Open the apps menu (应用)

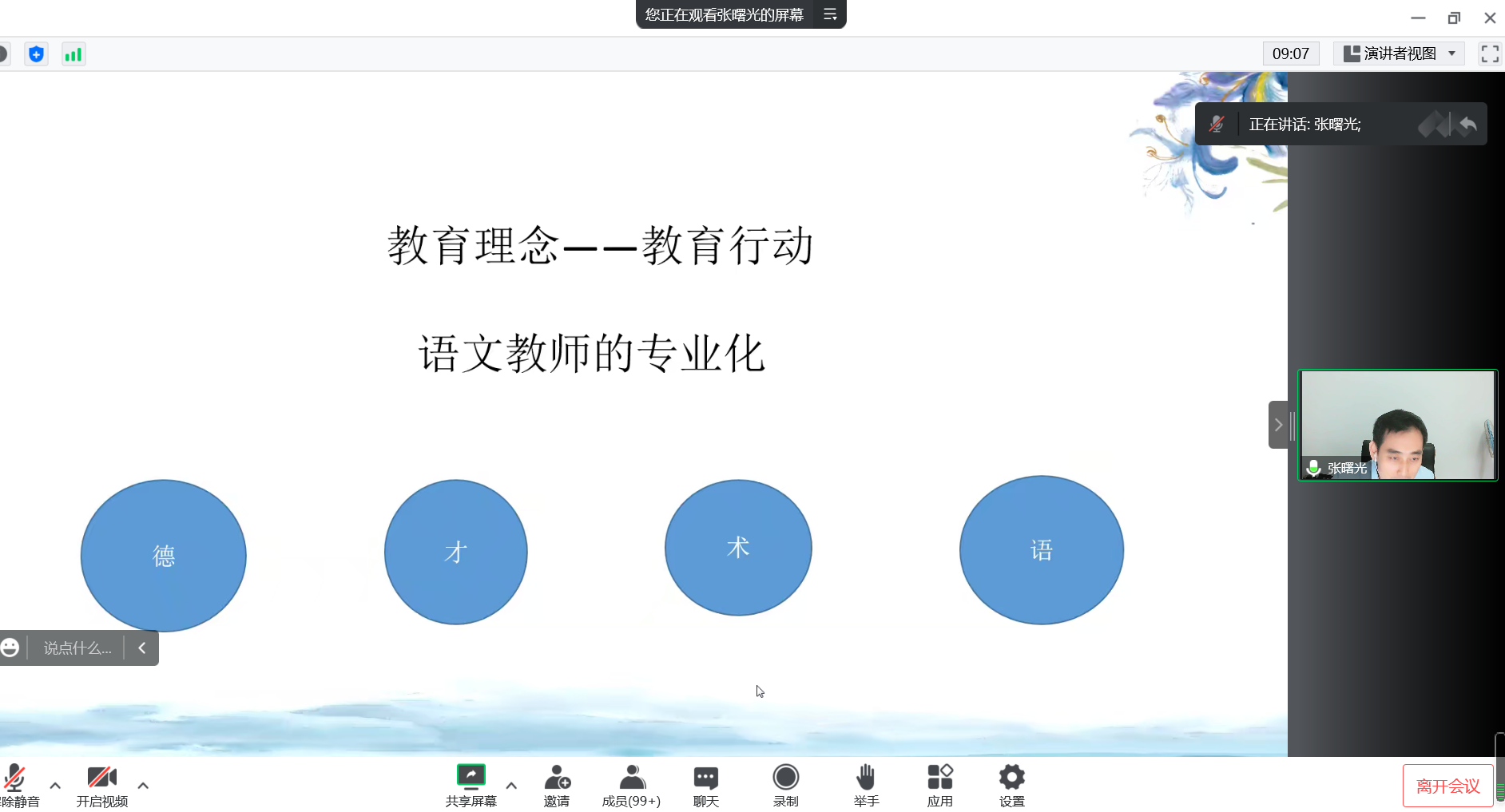939,783
